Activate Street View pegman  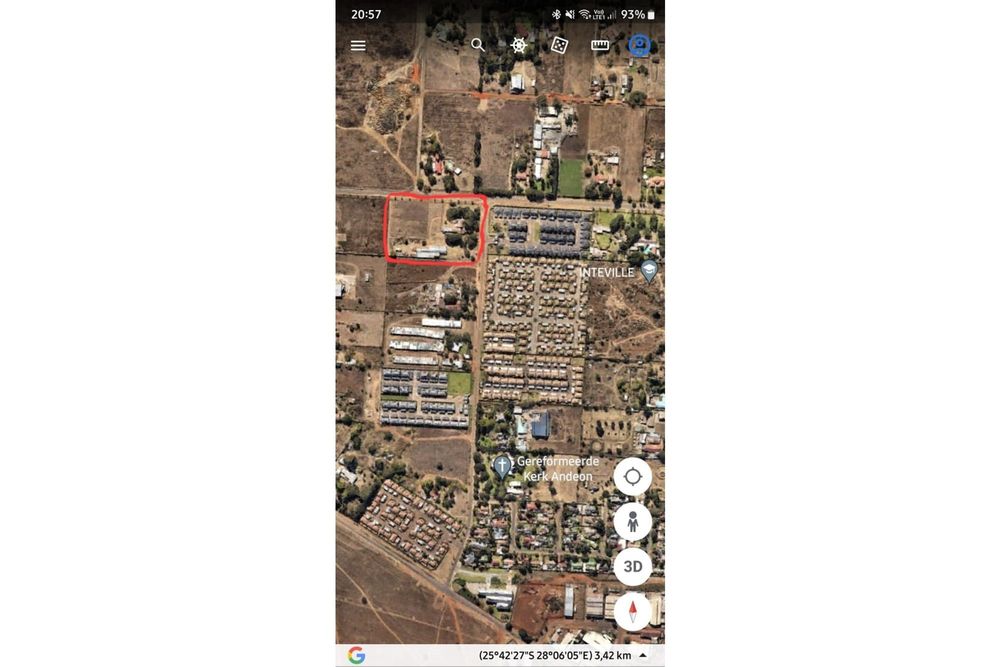[632, 521]
